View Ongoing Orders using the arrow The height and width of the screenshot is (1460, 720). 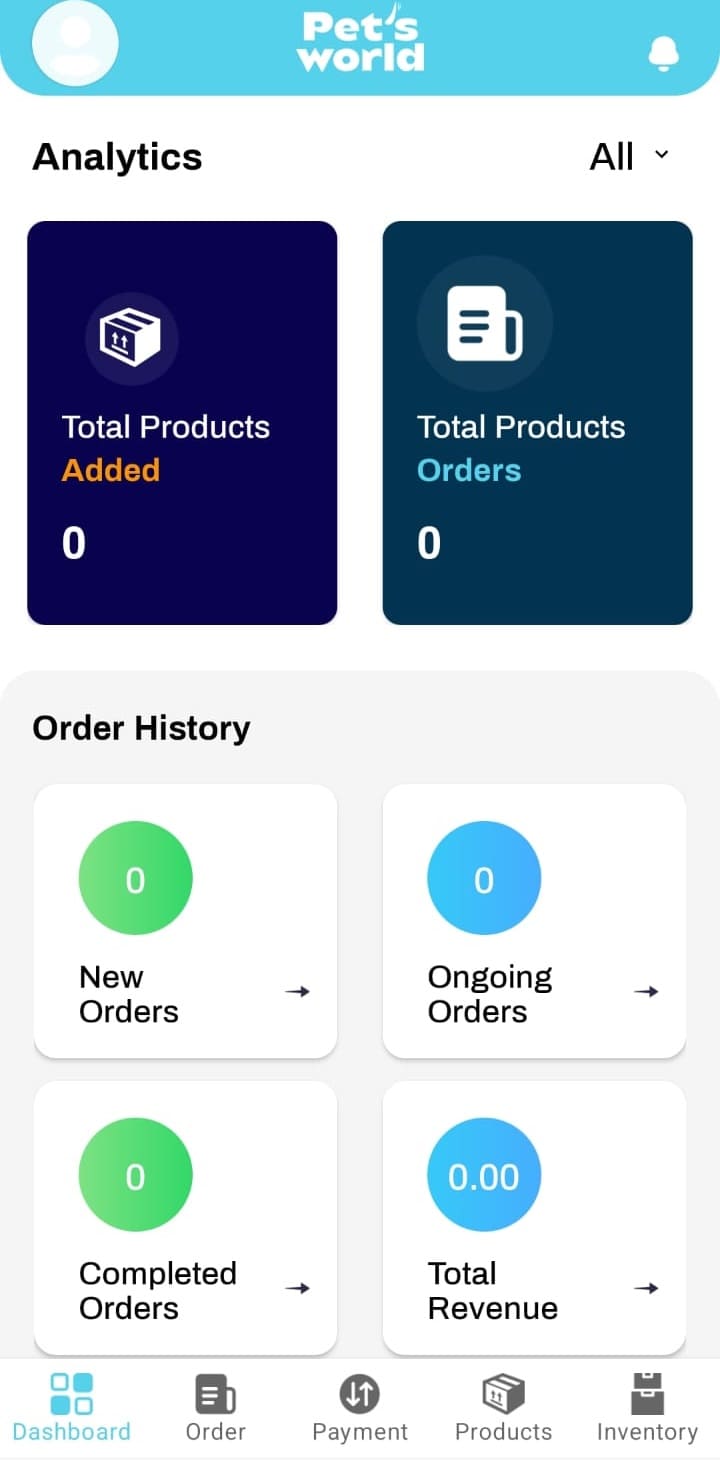[x=646, y=991]
